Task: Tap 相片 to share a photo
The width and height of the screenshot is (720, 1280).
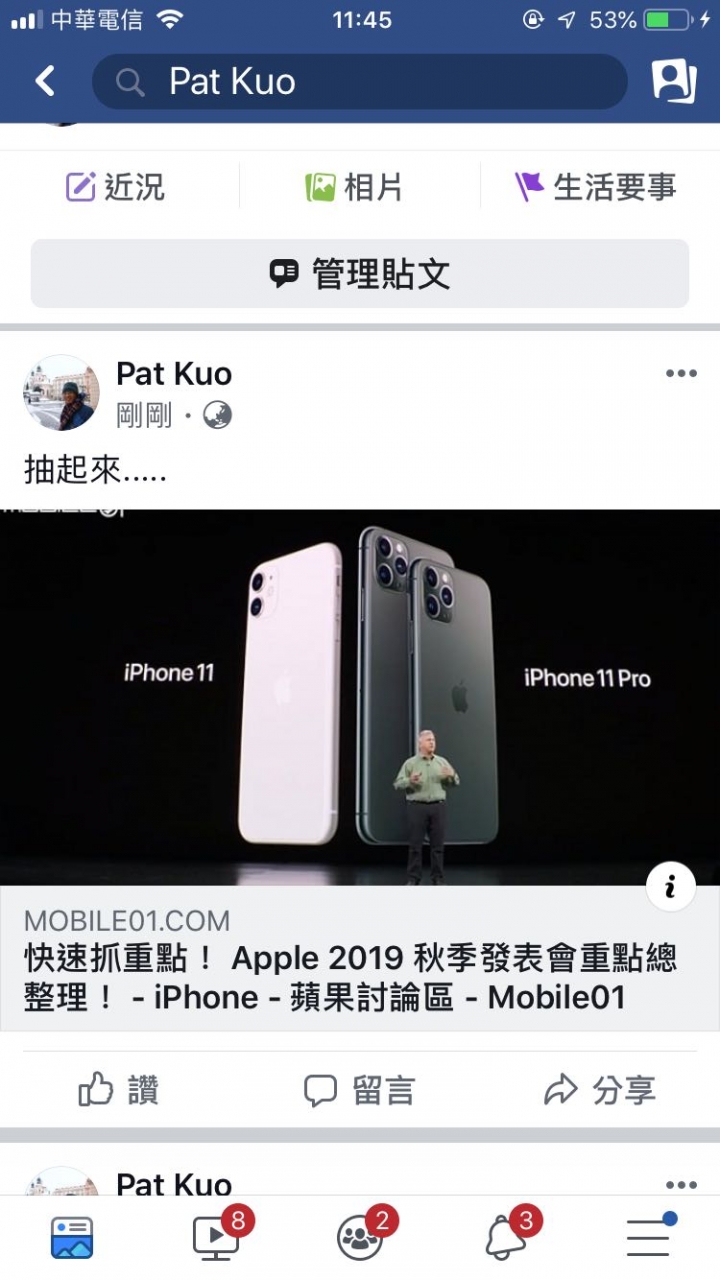Action: [x=355, y=187]
